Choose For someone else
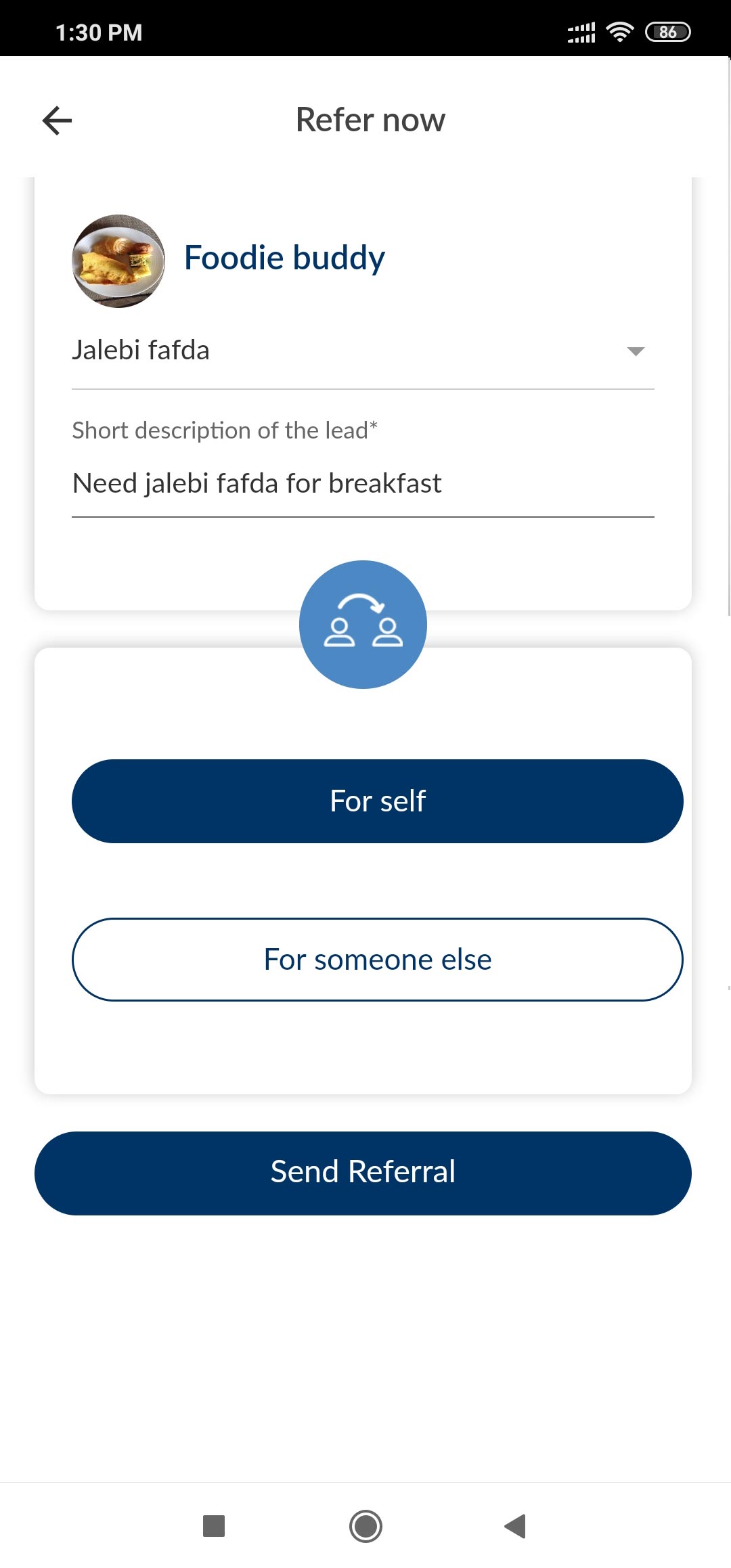The height and width of the screenshot is (1568, 731). (x=377, y=960)
